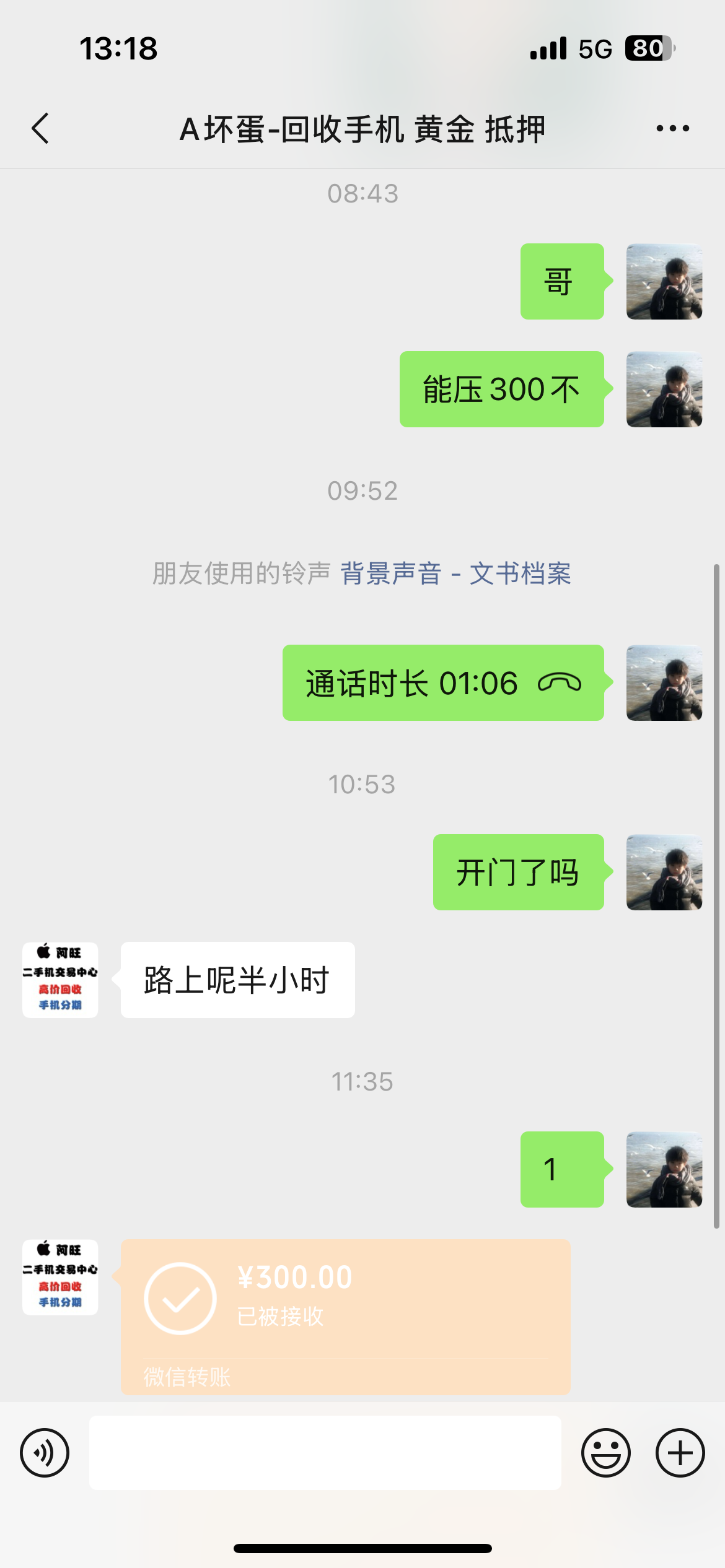
Task: Open the chat info overflow menu
Action: (x=672, y=129)
